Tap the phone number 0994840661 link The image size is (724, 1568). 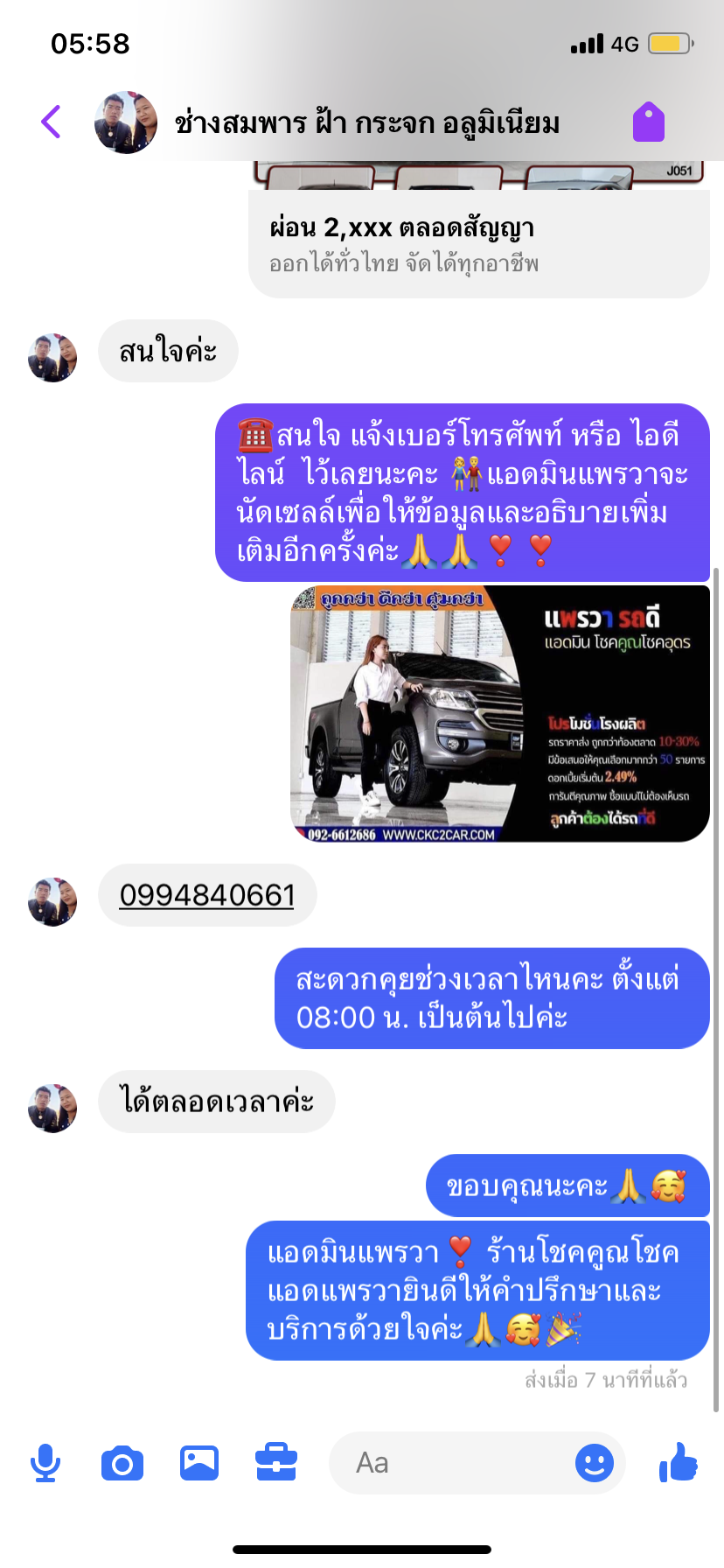(207, 895)
